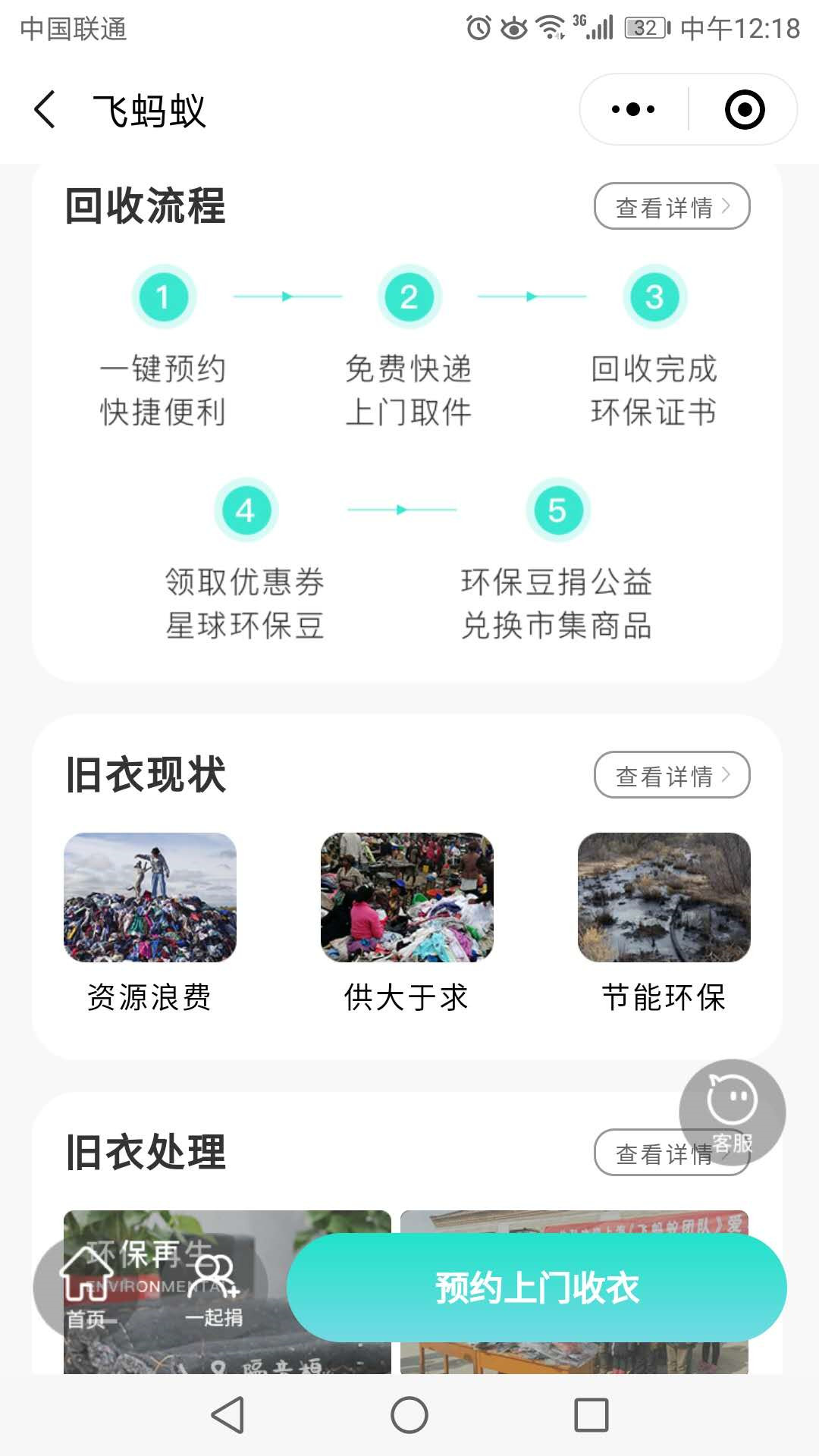The height and width of the screenshot is (1456, 819).
Task: View details for 旧衣现状
Action: 671,775
